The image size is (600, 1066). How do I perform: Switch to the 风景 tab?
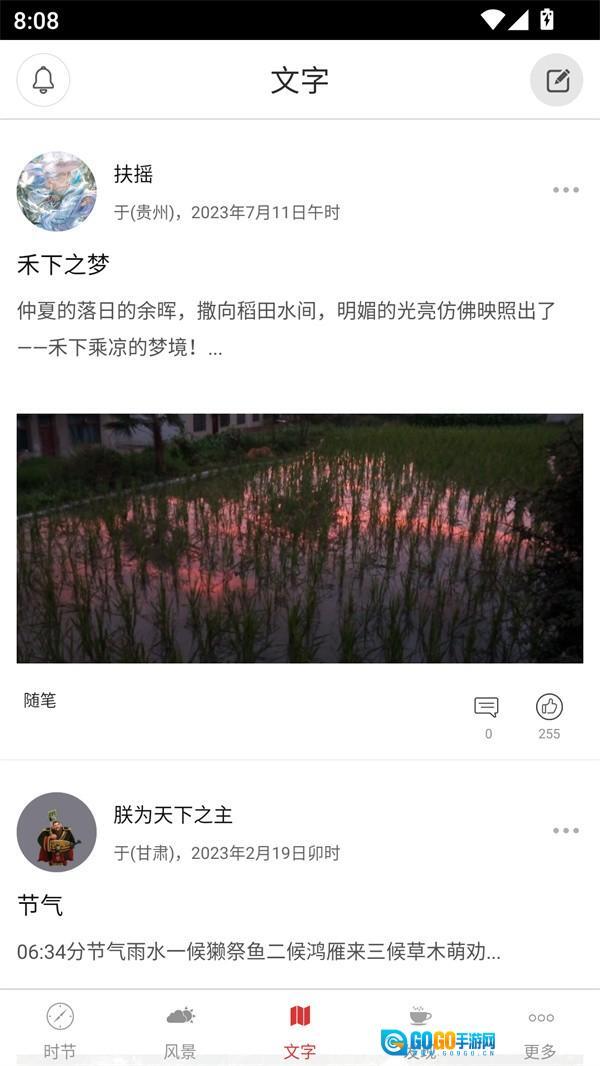pyautogui.click(x=180, y=1030)
